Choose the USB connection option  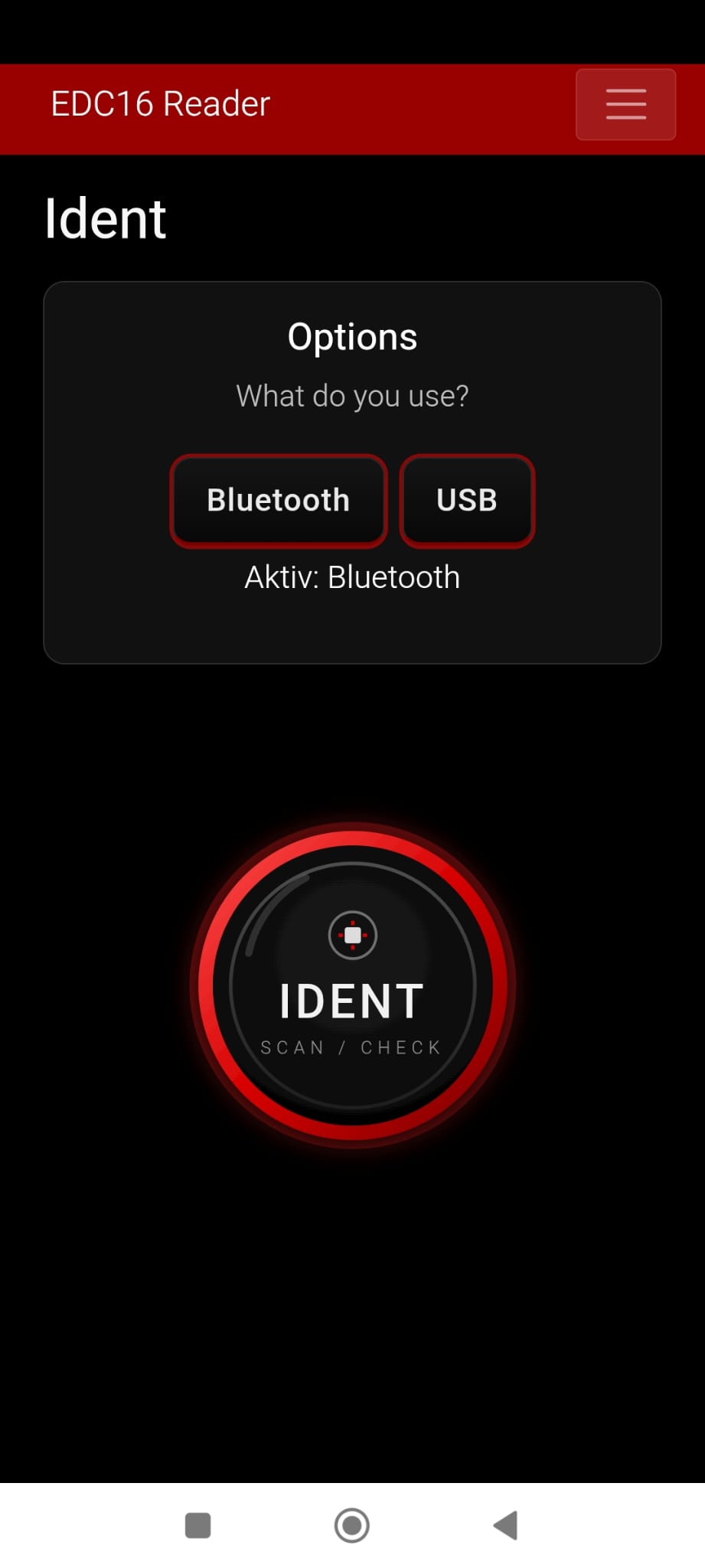[467, 501]
